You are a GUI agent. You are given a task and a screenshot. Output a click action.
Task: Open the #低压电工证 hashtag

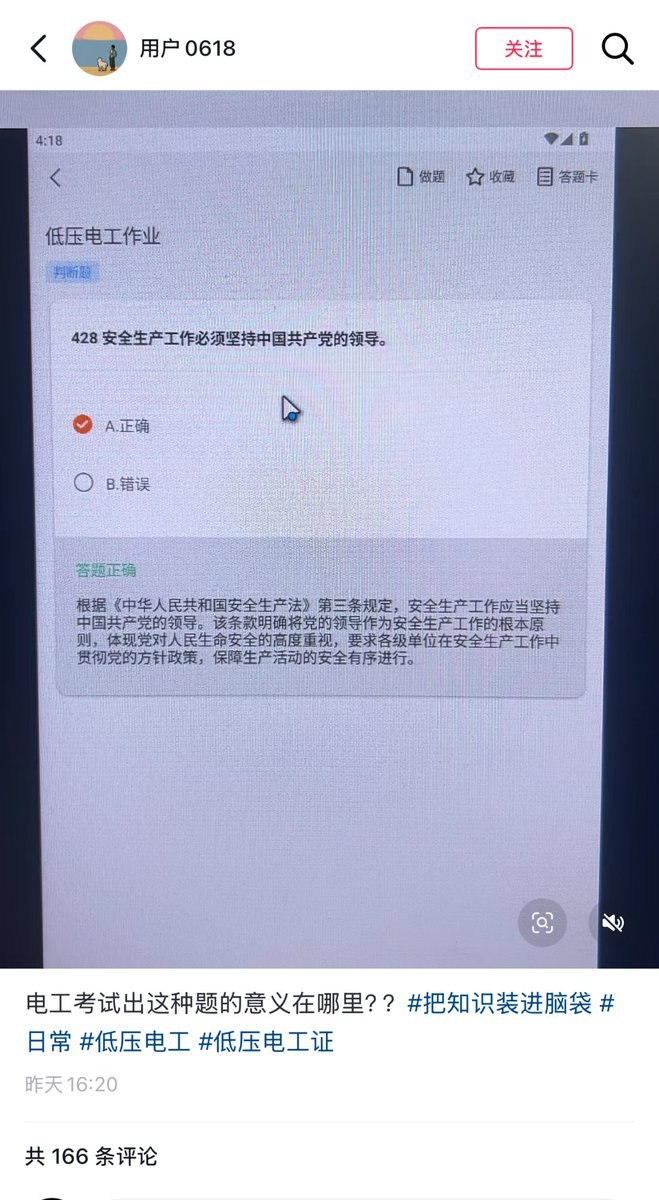[x=266, y=1042]
